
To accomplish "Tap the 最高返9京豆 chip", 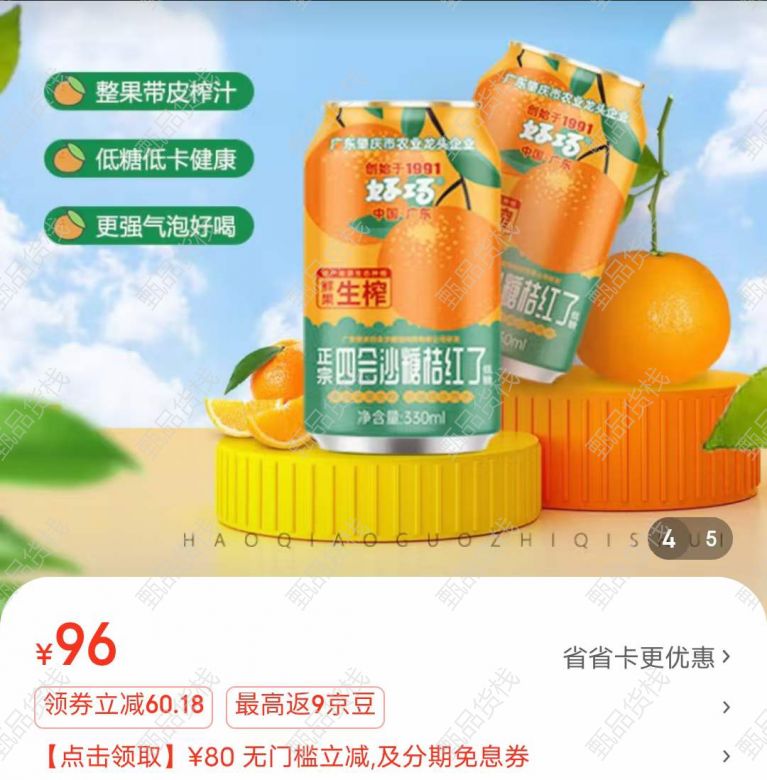I will [x=305, y=706].
